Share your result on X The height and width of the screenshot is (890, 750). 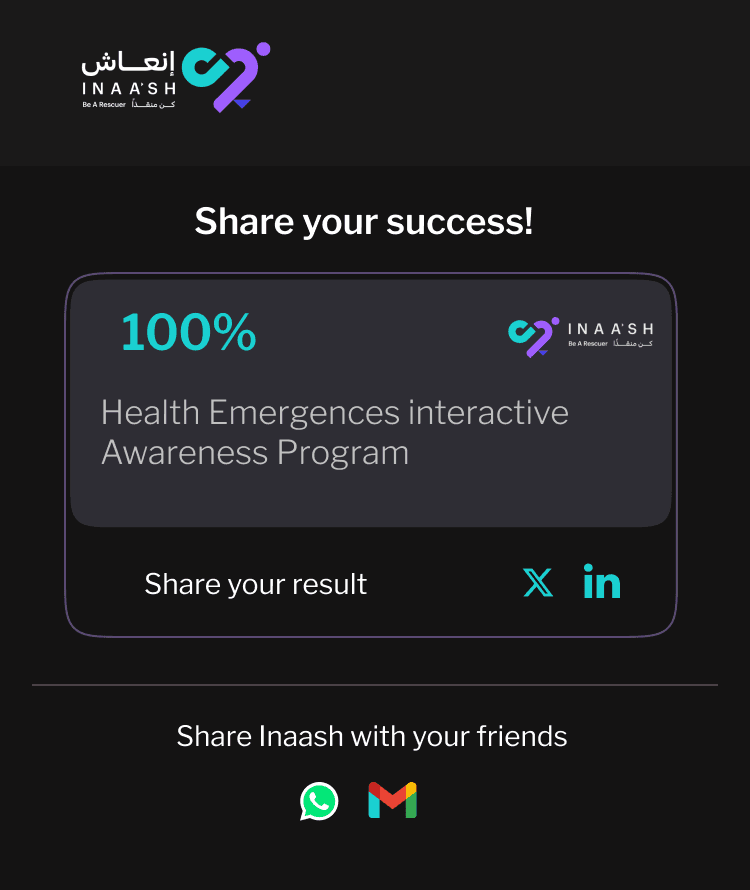(x=538, y=582)
